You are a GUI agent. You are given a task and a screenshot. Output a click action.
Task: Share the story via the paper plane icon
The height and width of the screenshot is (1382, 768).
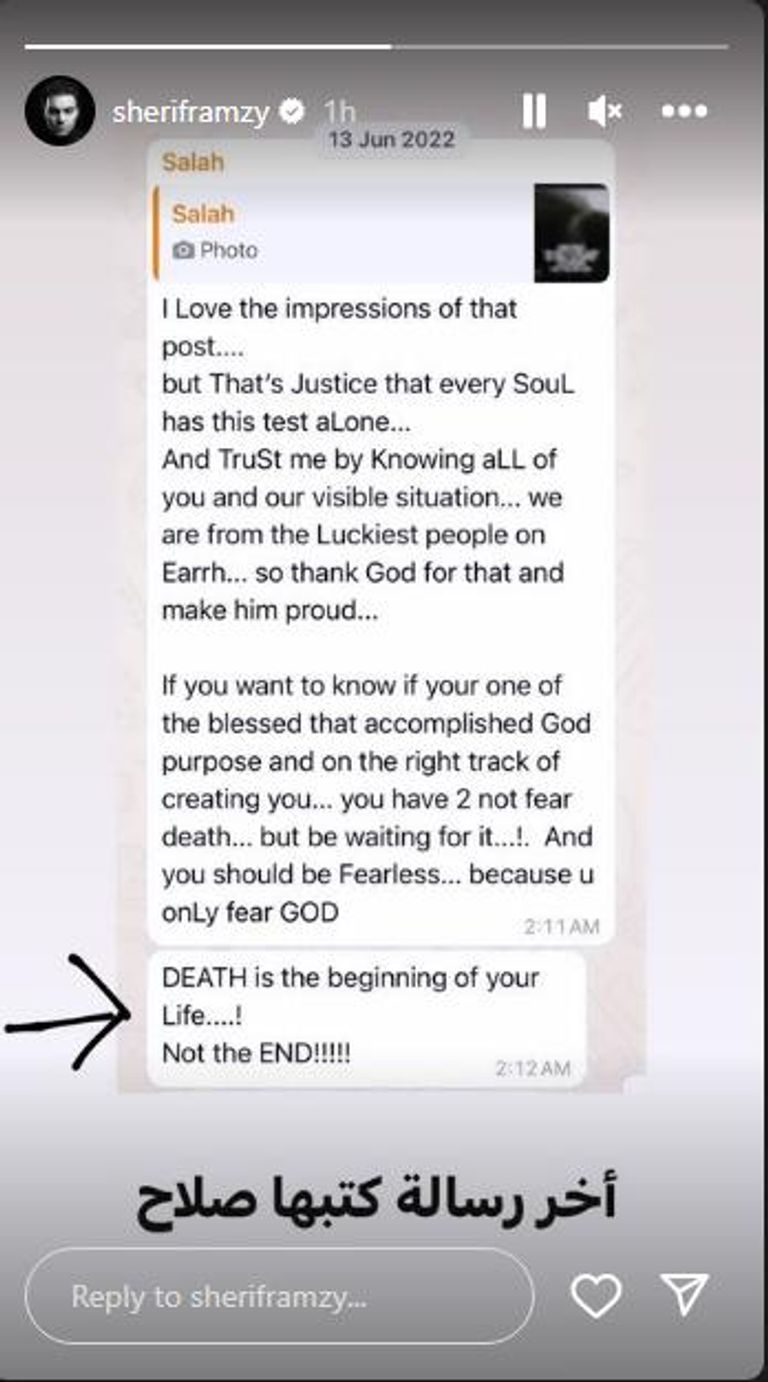click(x=685, y=1297)
